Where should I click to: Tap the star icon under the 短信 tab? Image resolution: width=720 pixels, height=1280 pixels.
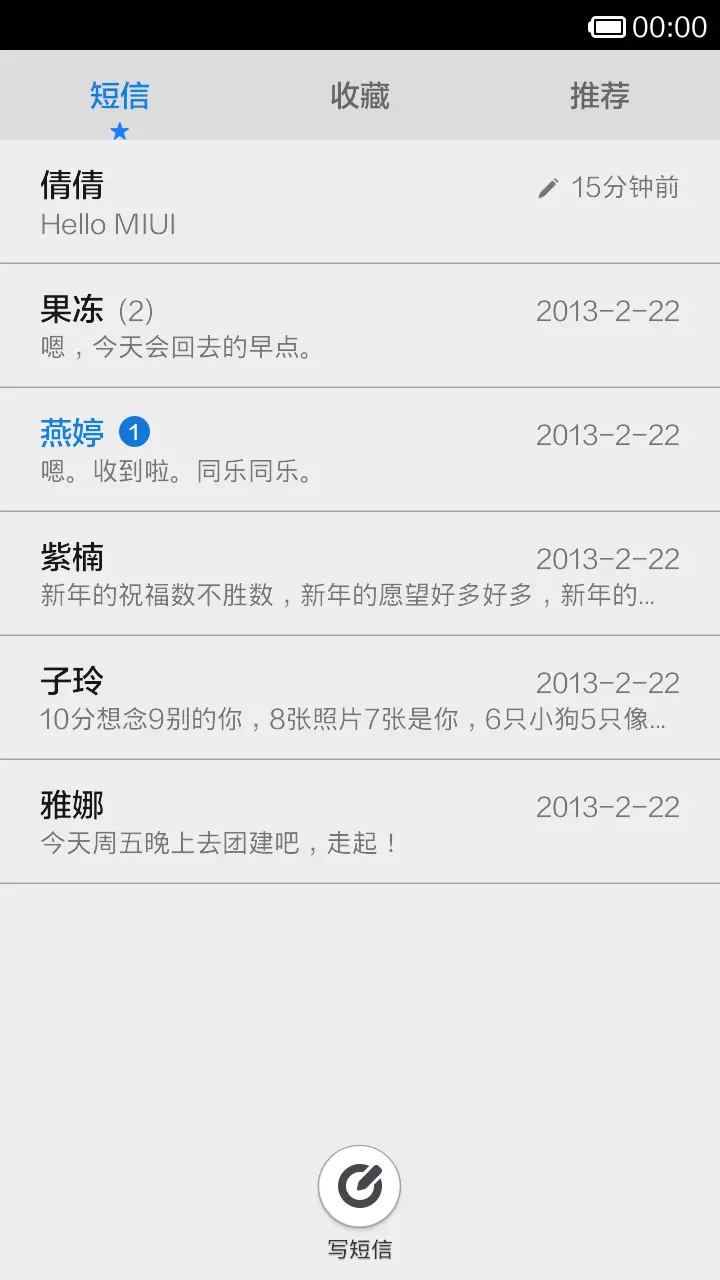[120, 129]
